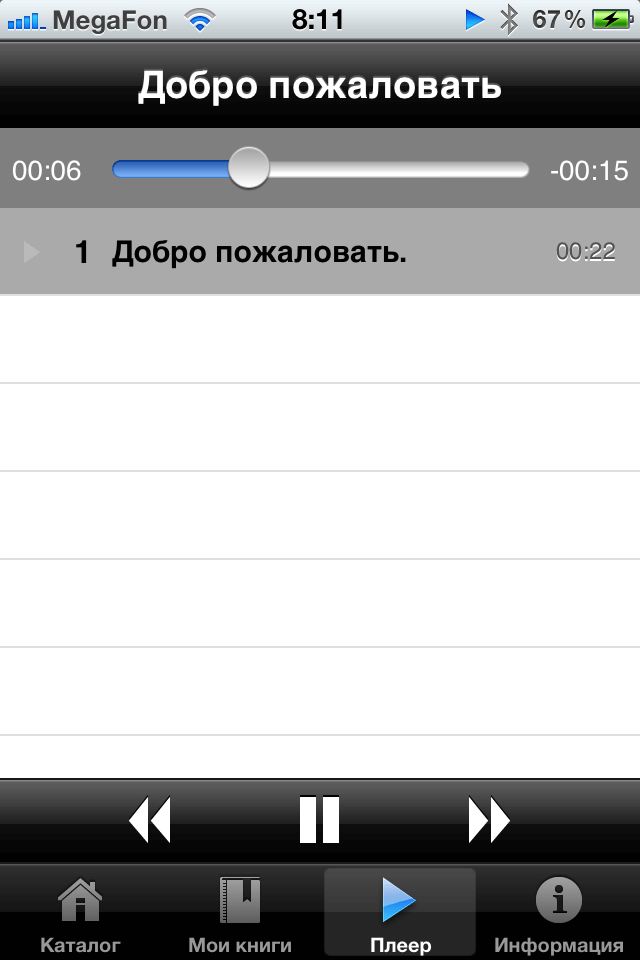640x960 pixels.
Task: Open the Мои книги tab
Action: coord(240,913)
